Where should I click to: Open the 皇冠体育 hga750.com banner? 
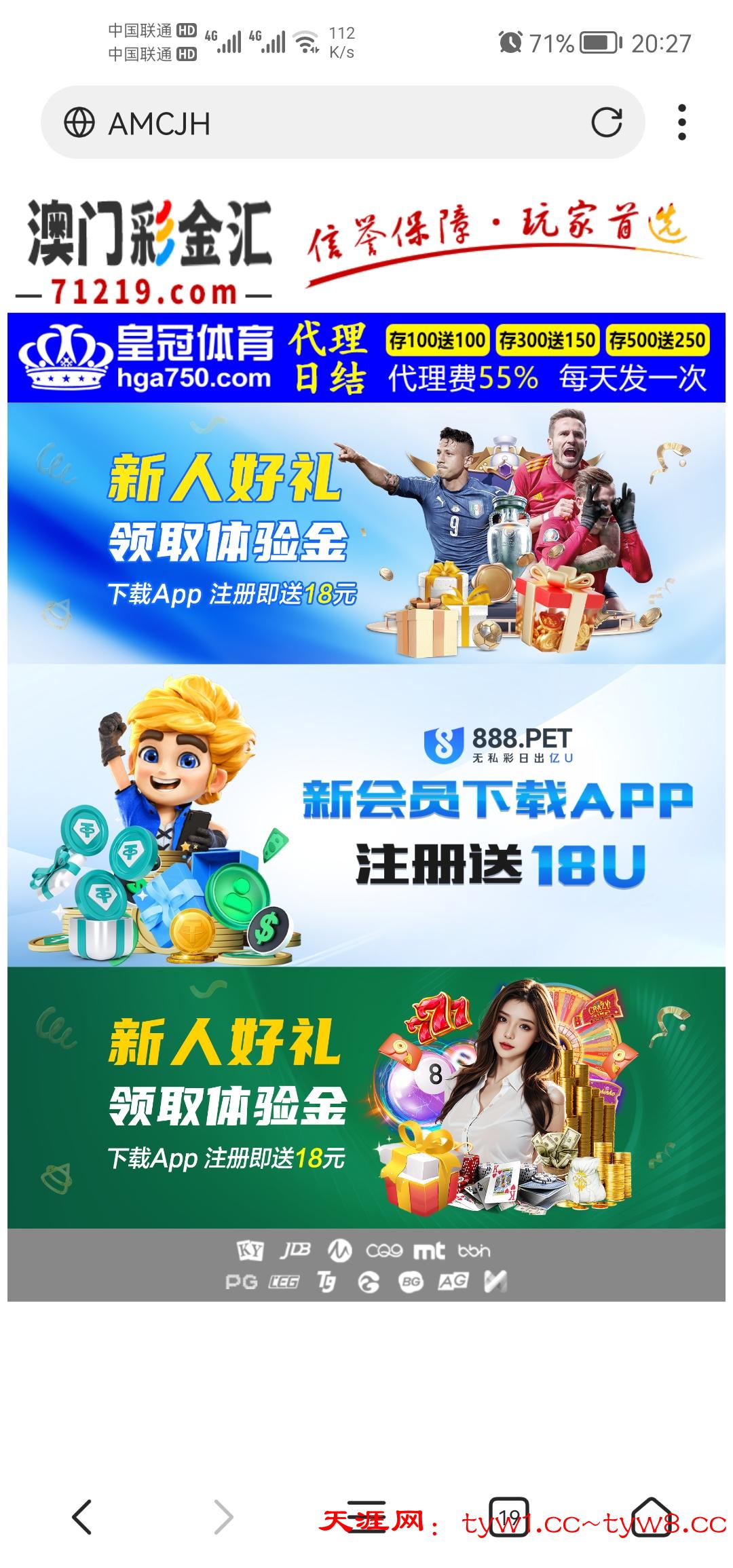(x=366, y=358)
